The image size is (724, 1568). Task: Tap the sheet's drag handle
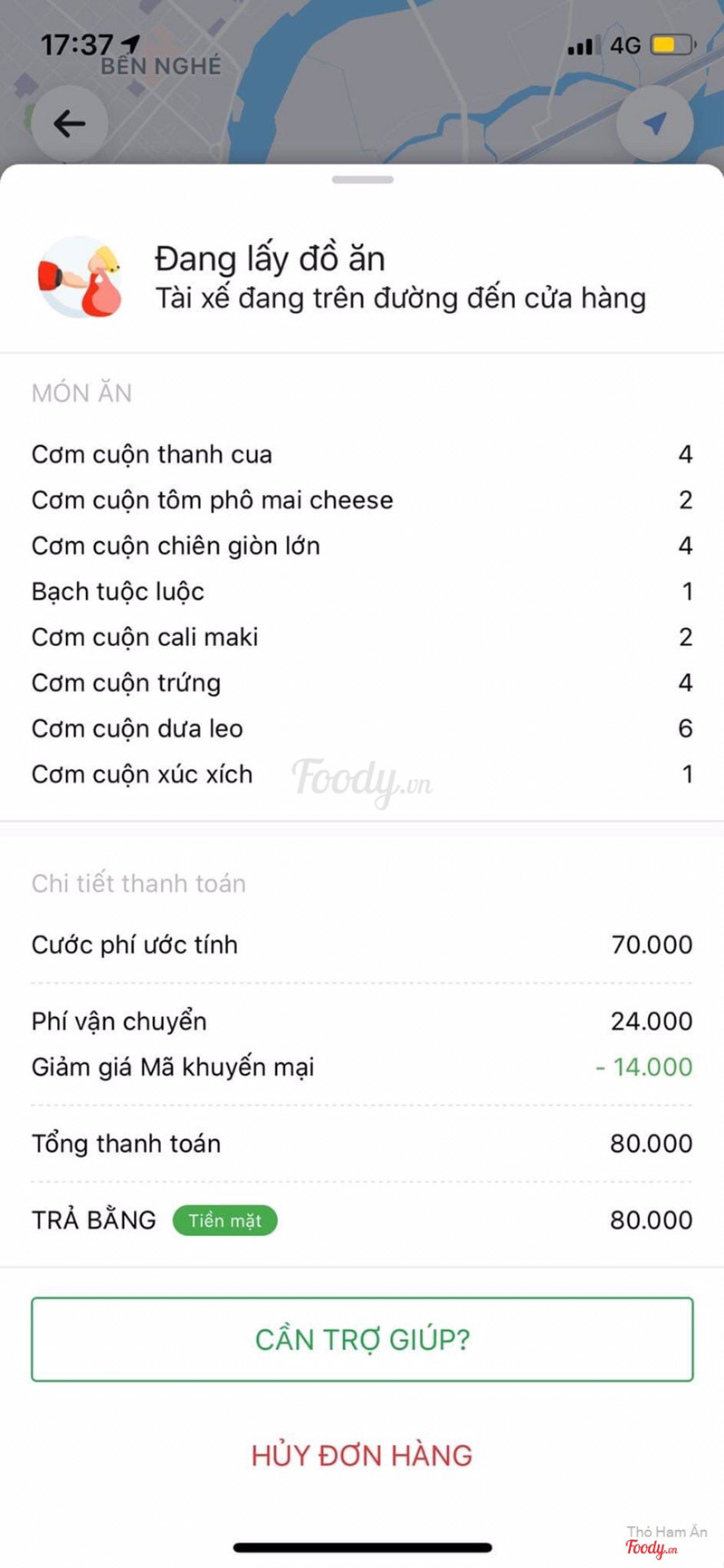click(362, 180)
